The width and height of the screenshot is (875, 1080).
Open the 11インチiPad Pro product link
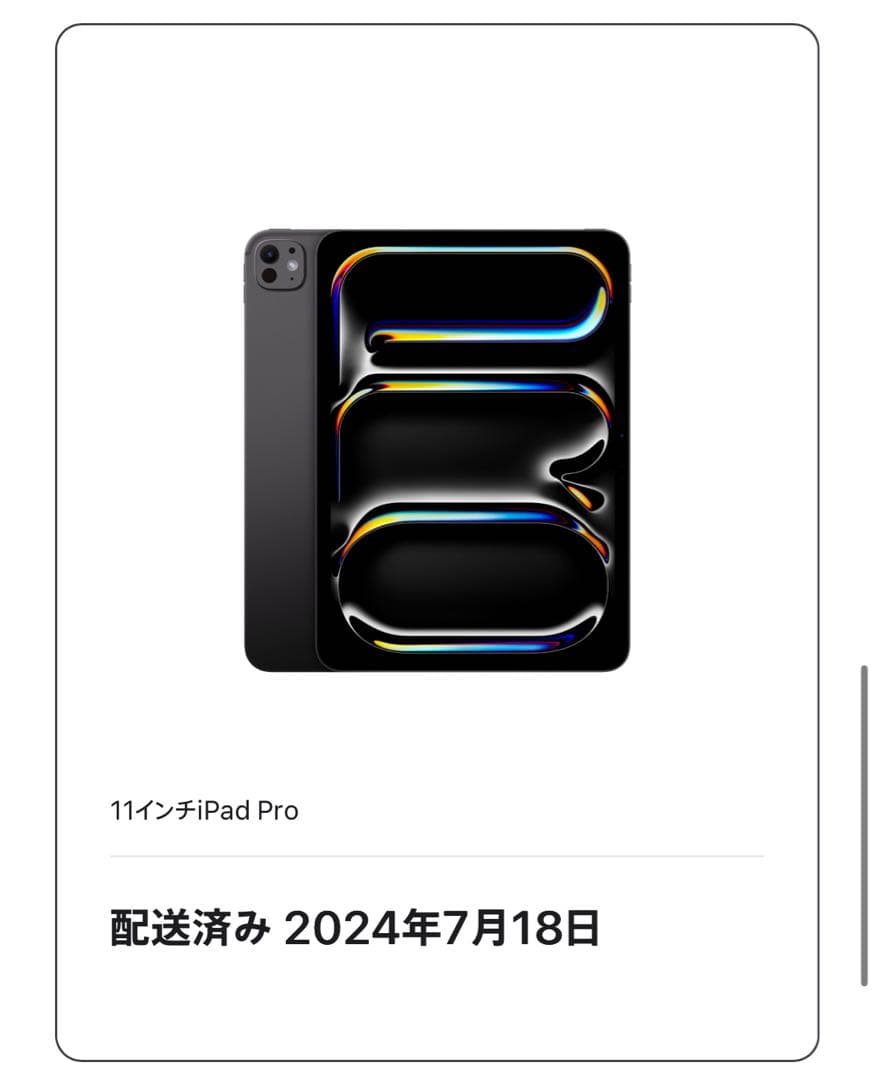tap(205, 813)
